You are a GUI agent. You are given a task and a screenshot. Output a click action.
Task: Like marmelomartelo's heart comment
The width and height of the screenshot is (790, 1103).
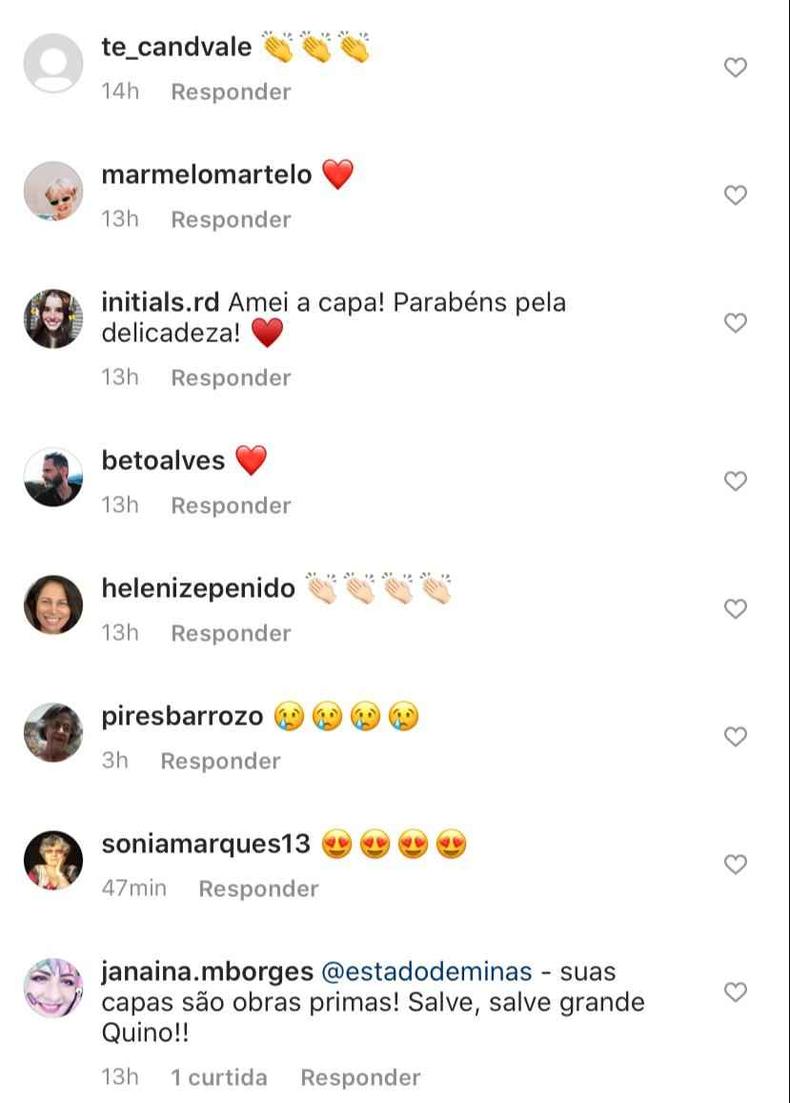tap(735, 195)
